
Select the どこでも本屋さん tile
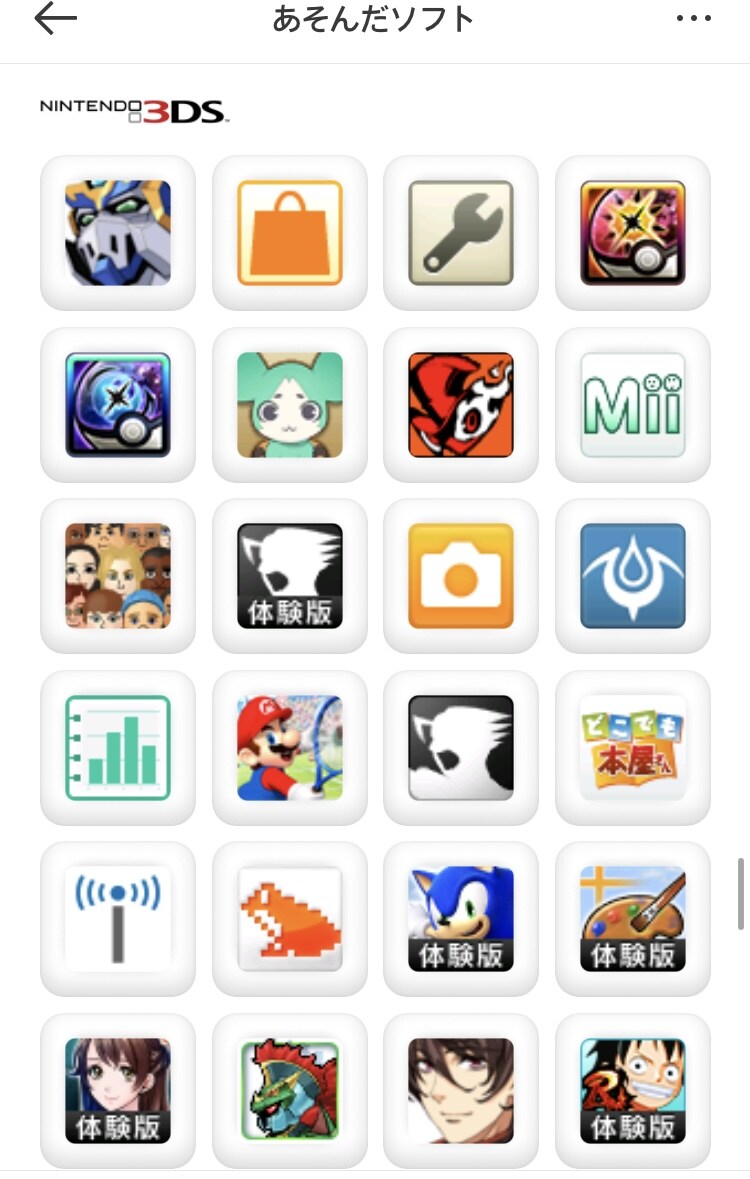(633, 748)
